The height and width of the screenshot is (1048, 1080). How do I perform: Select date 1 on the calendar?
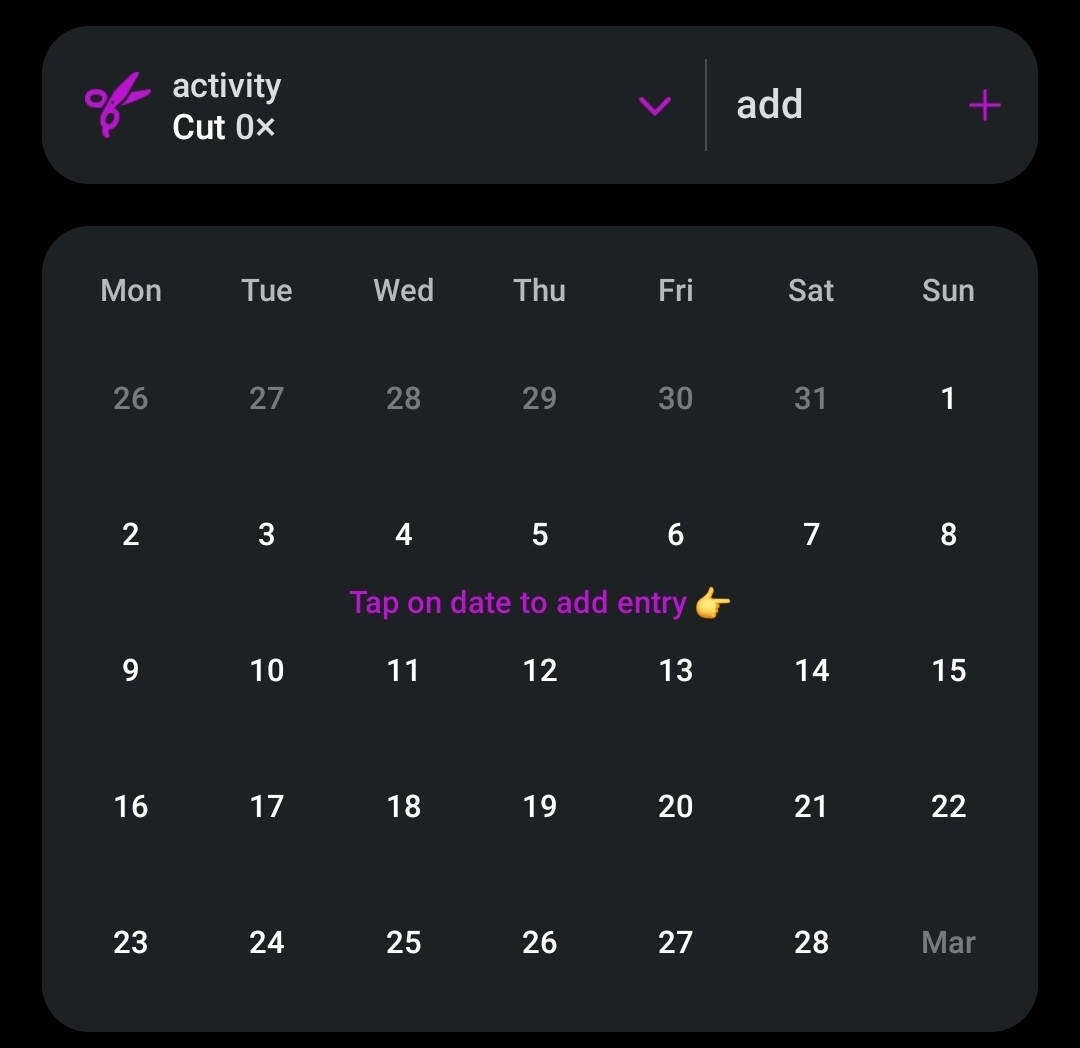click(x=948, y=399)
